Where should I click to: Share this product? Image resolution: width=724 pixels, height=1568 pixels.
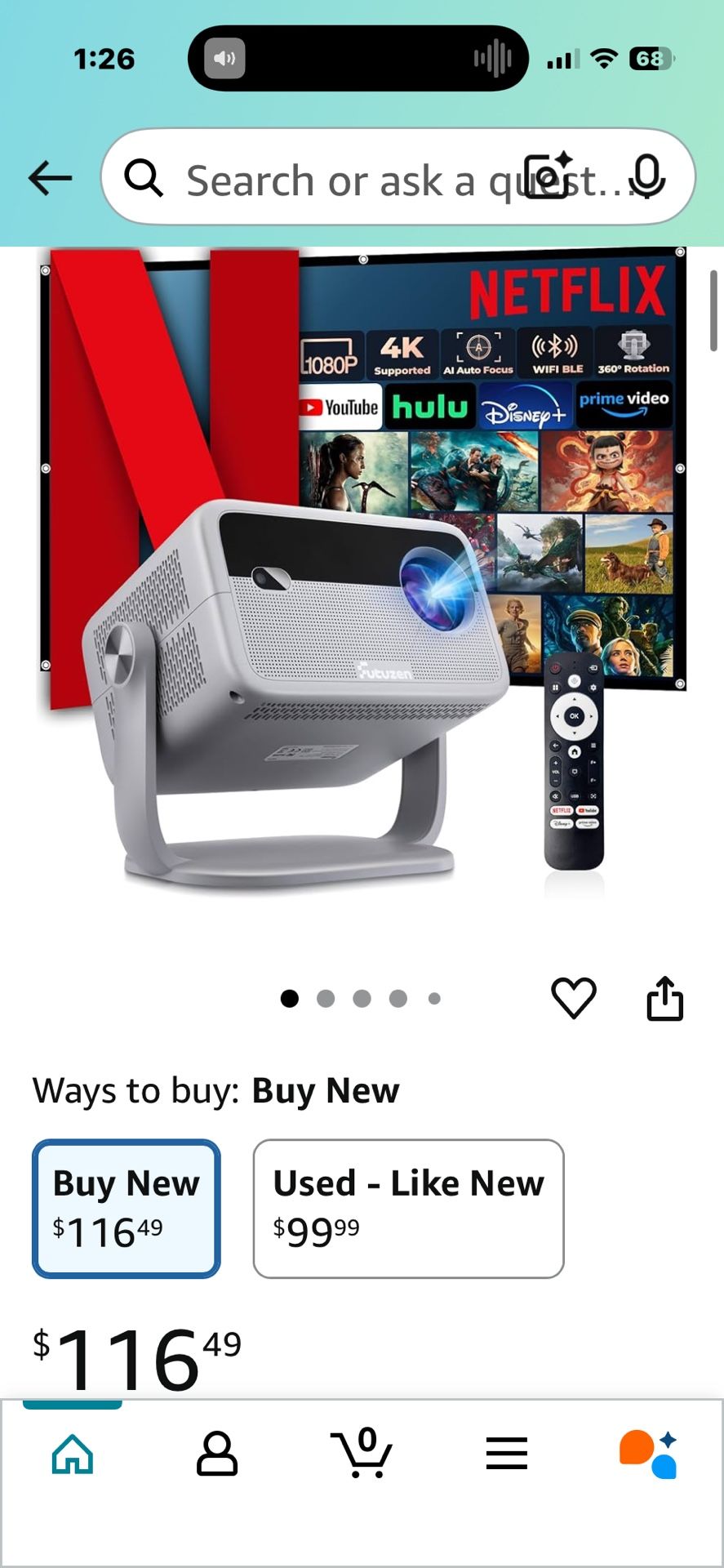664,998
